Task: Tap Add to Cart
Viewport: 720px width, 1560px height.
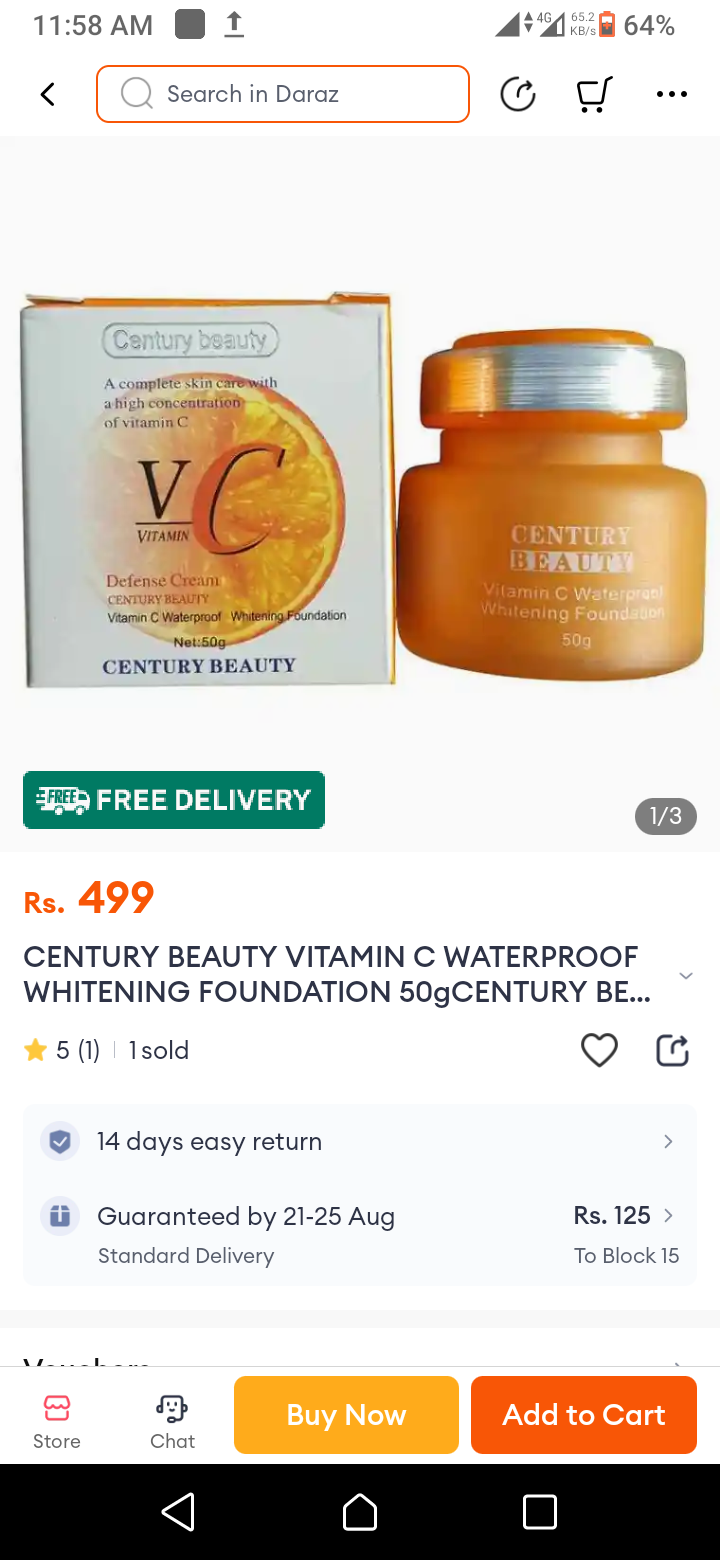Action: pyautogui.click(x=583, y=1415)
